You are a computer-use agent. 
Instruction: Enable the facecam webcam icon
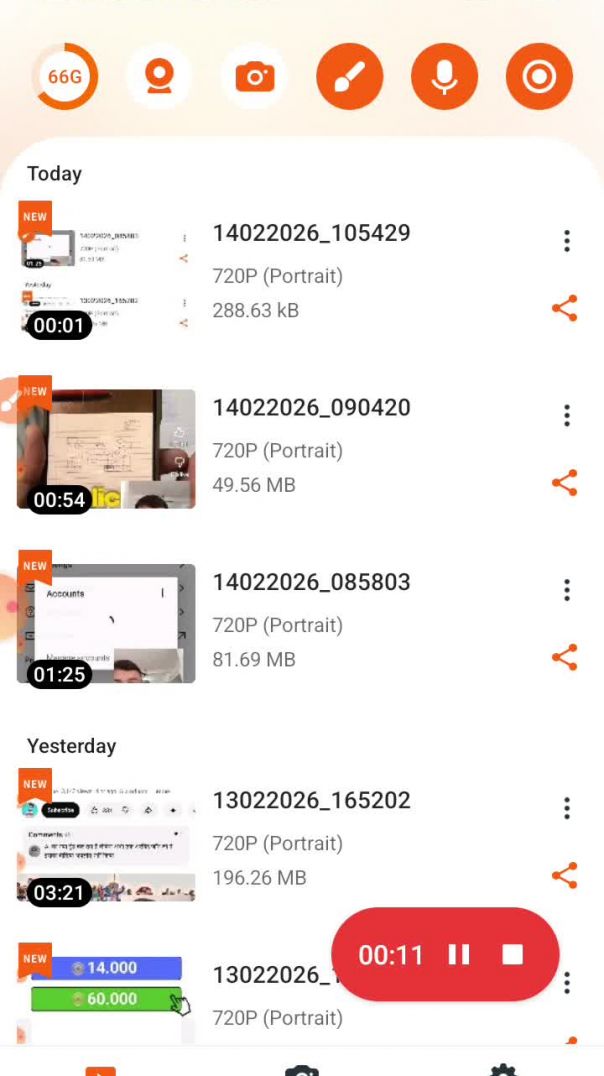coord(159,77)
